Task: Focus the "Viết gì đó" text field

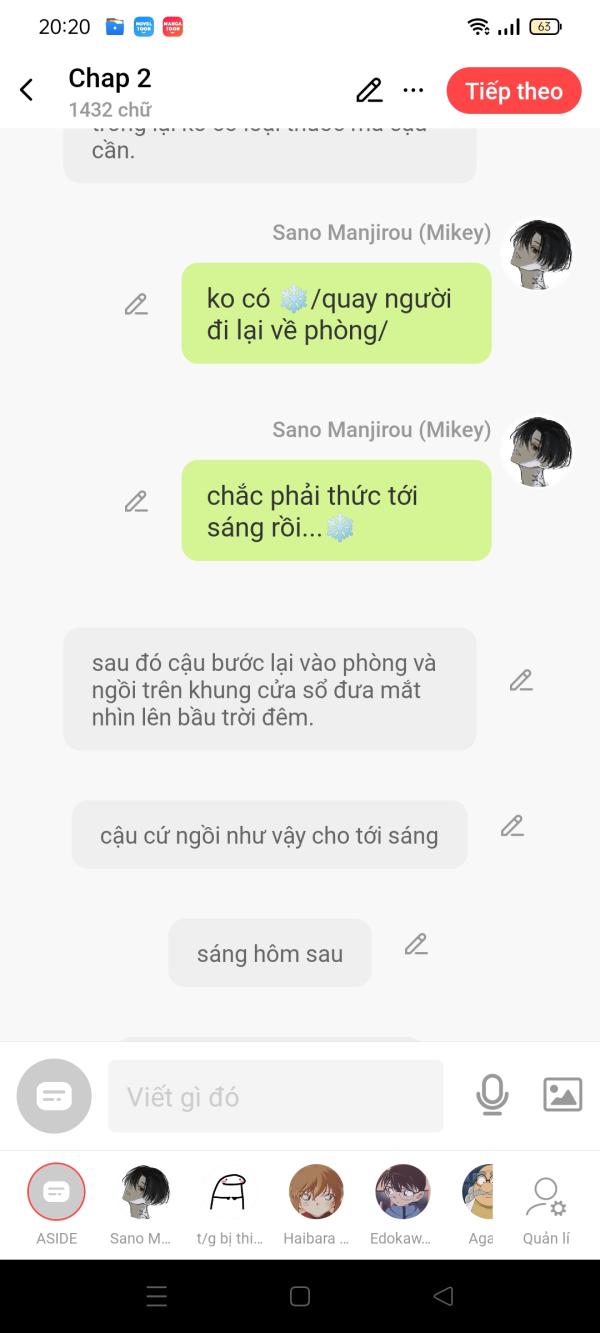Action: [275, 1096]
